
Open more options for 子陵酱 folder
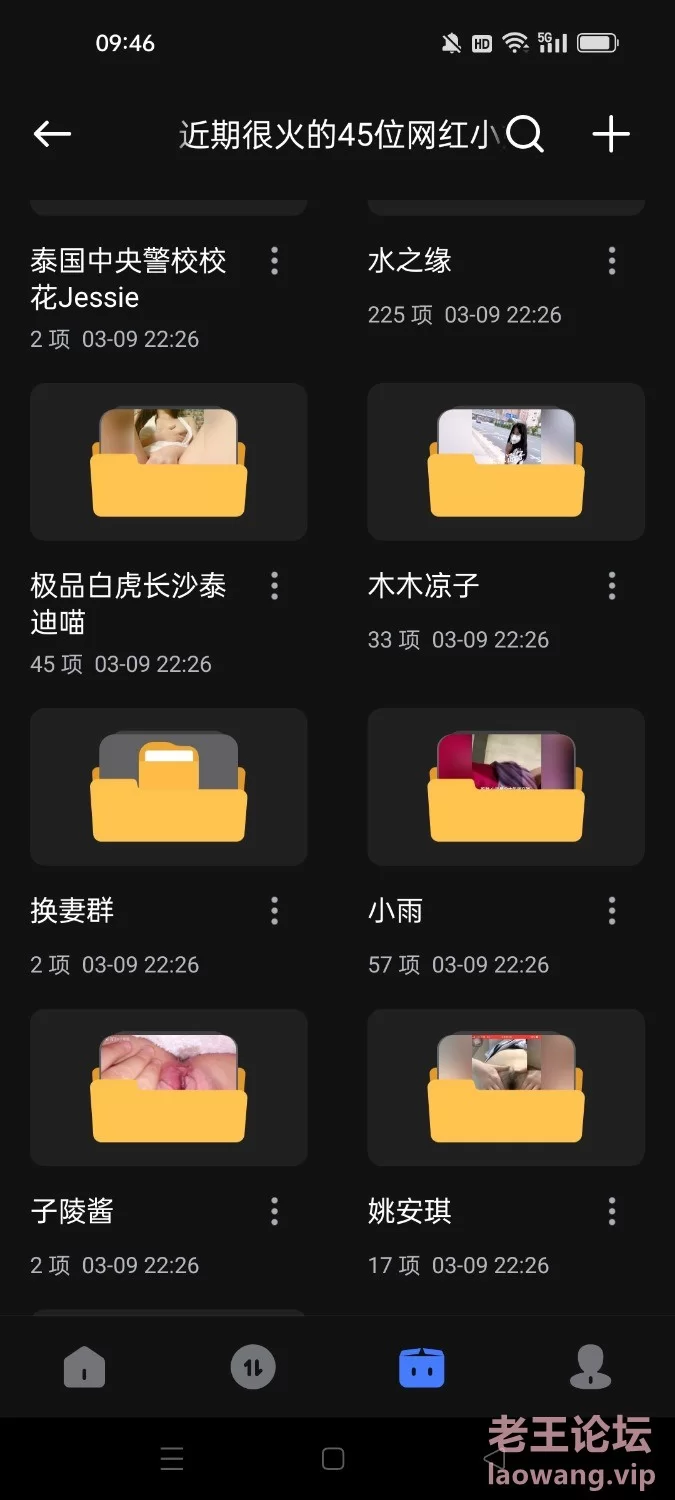tap(274, 1212)
